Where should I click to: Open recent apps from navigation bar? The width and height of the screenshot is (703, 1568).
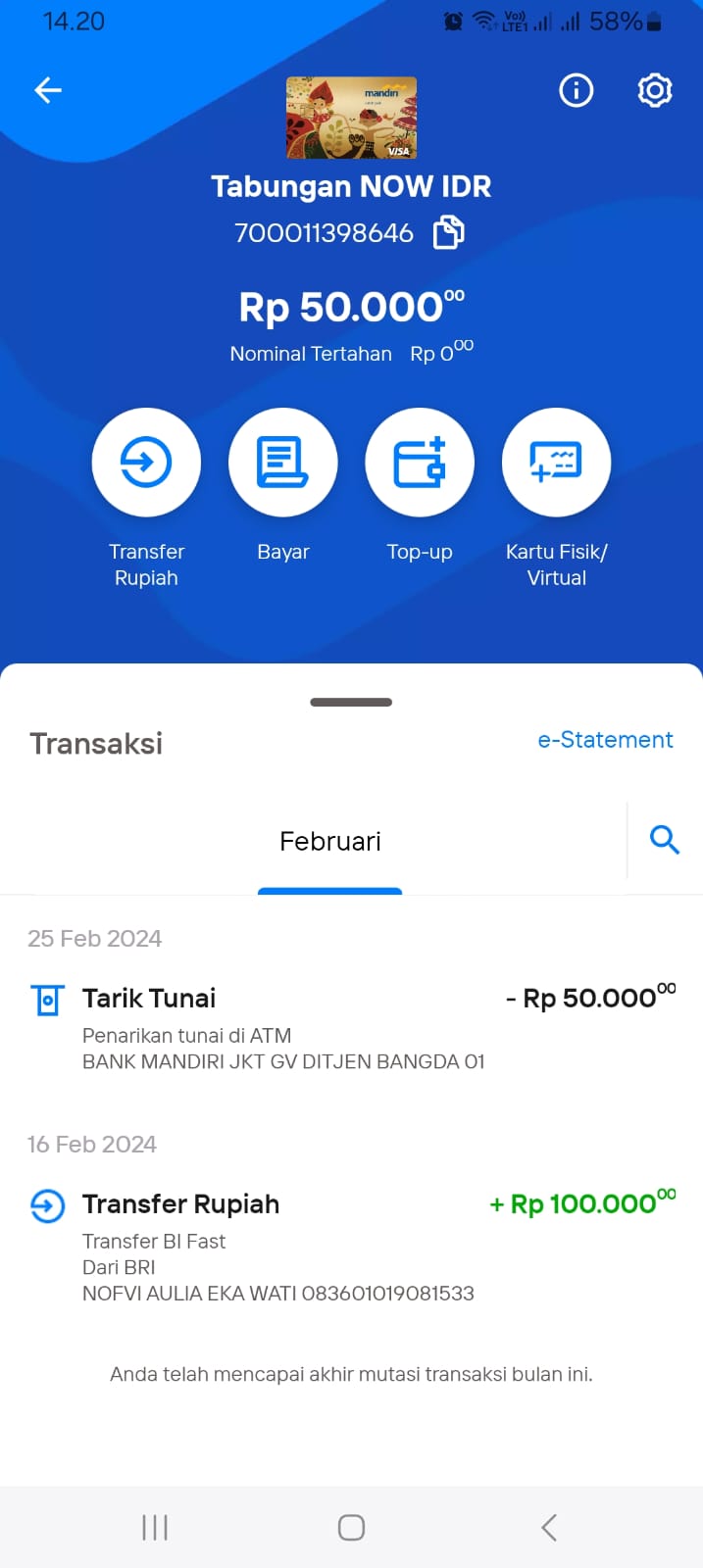coord(155,1527)
